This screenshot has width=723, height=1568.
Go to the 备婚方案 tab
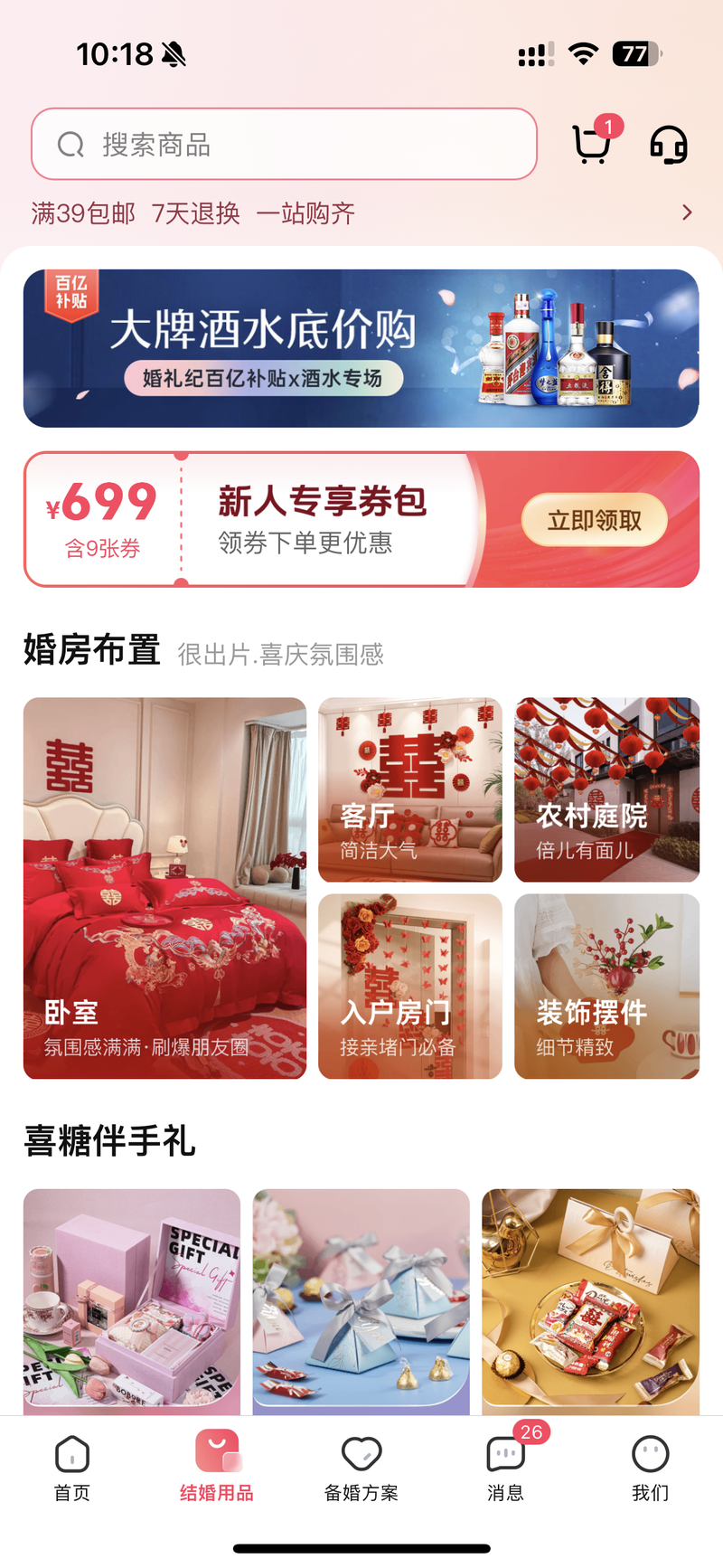coord(361,1467)
